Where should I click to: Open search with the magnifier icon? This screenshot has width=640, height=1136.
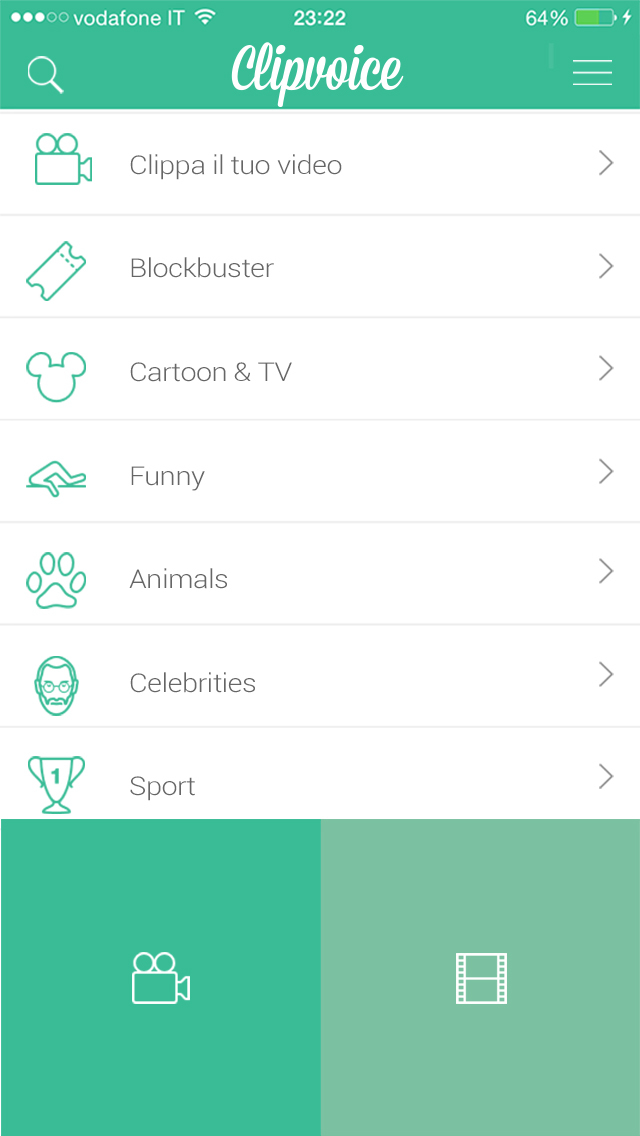coord(45,75)
